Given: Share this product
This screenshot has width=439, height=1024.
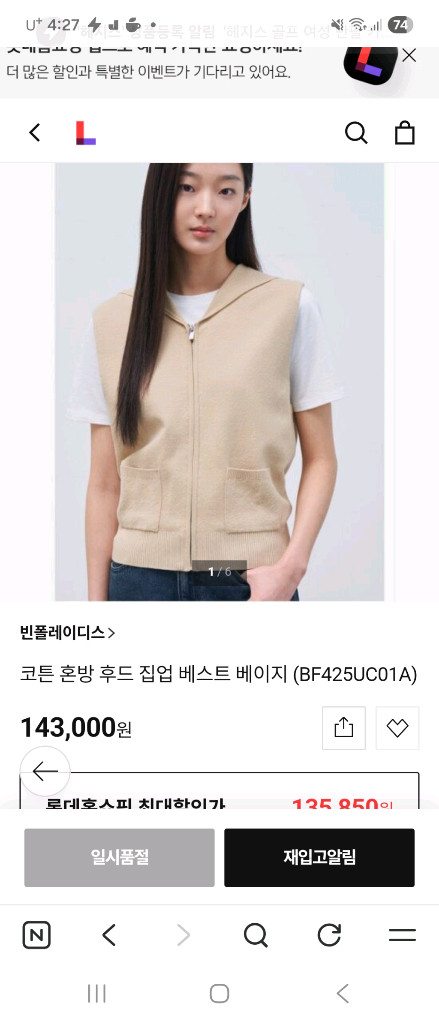Looking at the screenshot, I should [344, 728].
